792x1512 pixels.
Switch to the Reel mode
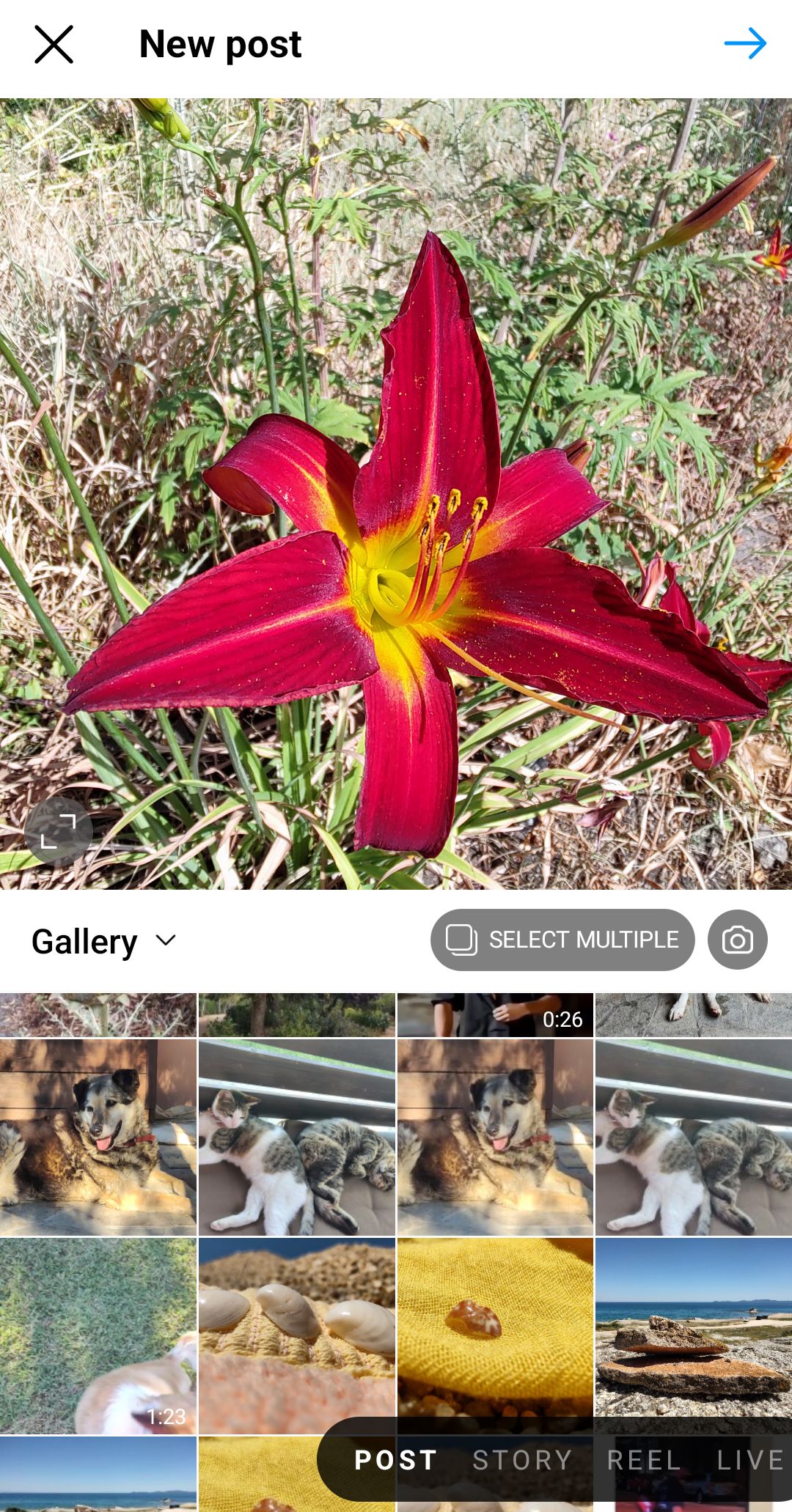(644, 1460)
